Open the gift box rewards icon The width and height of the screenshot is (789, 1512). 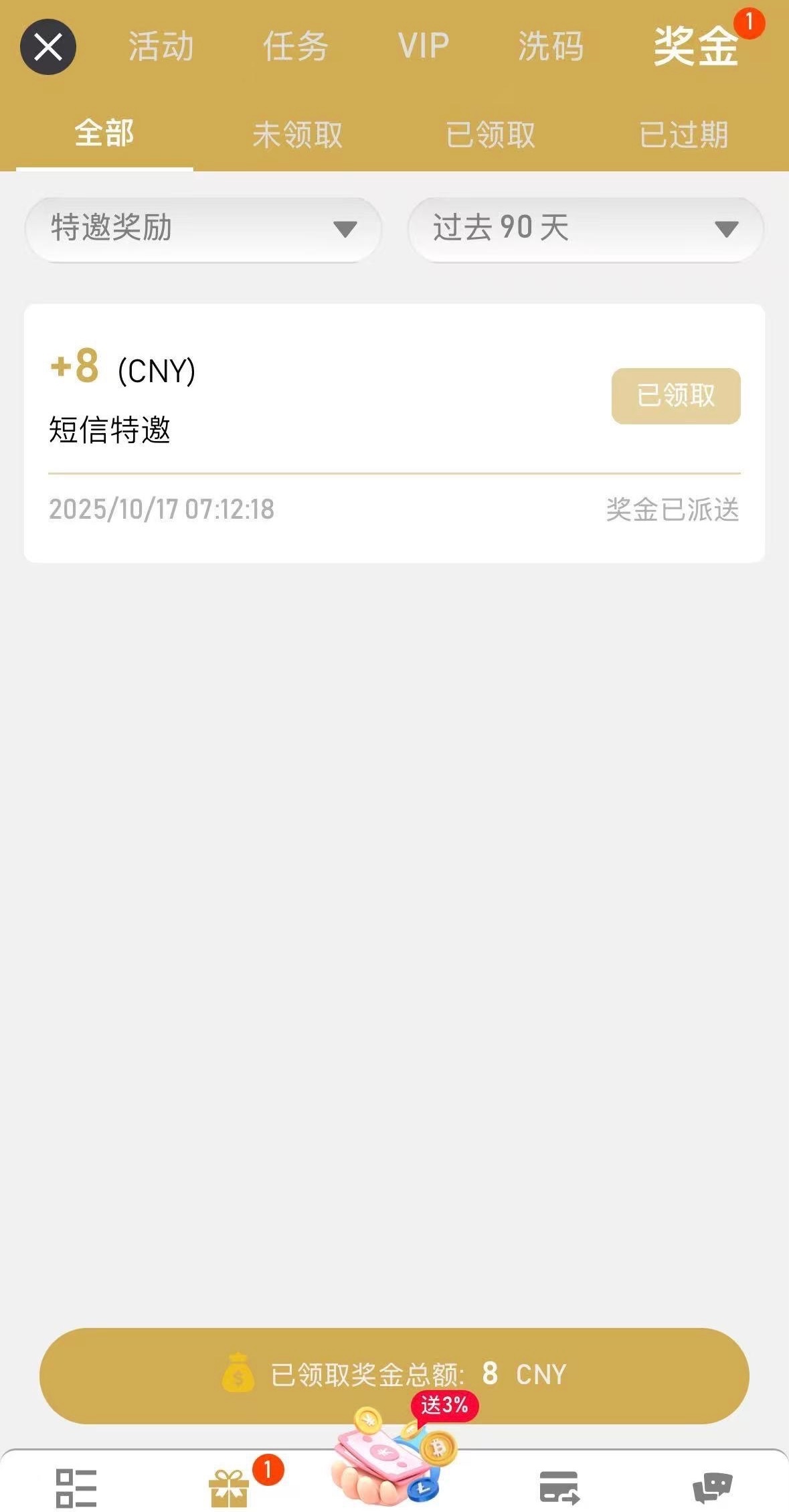pyautogui.click(x=230, y=1488)
